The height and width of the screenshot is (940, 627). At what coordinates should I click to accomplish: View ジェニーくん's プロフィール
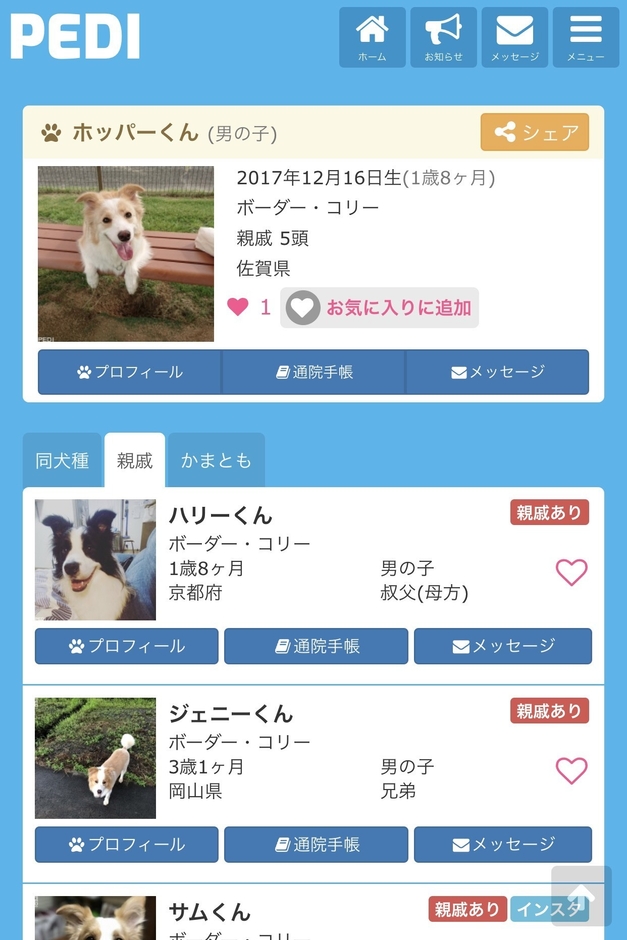pos(127,844)
